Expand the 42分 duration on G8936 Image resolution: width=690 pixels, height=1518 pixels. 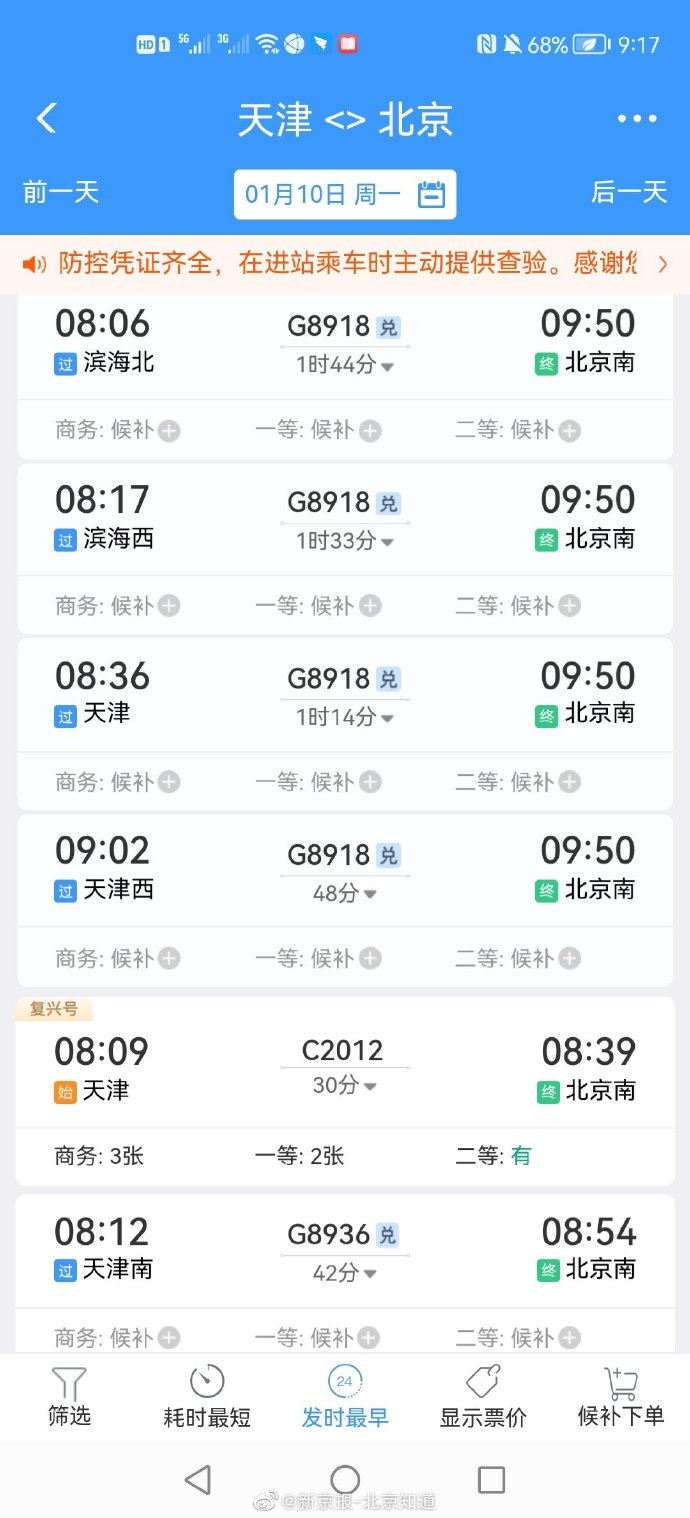pyautogui.click(x=344, y=1273)
